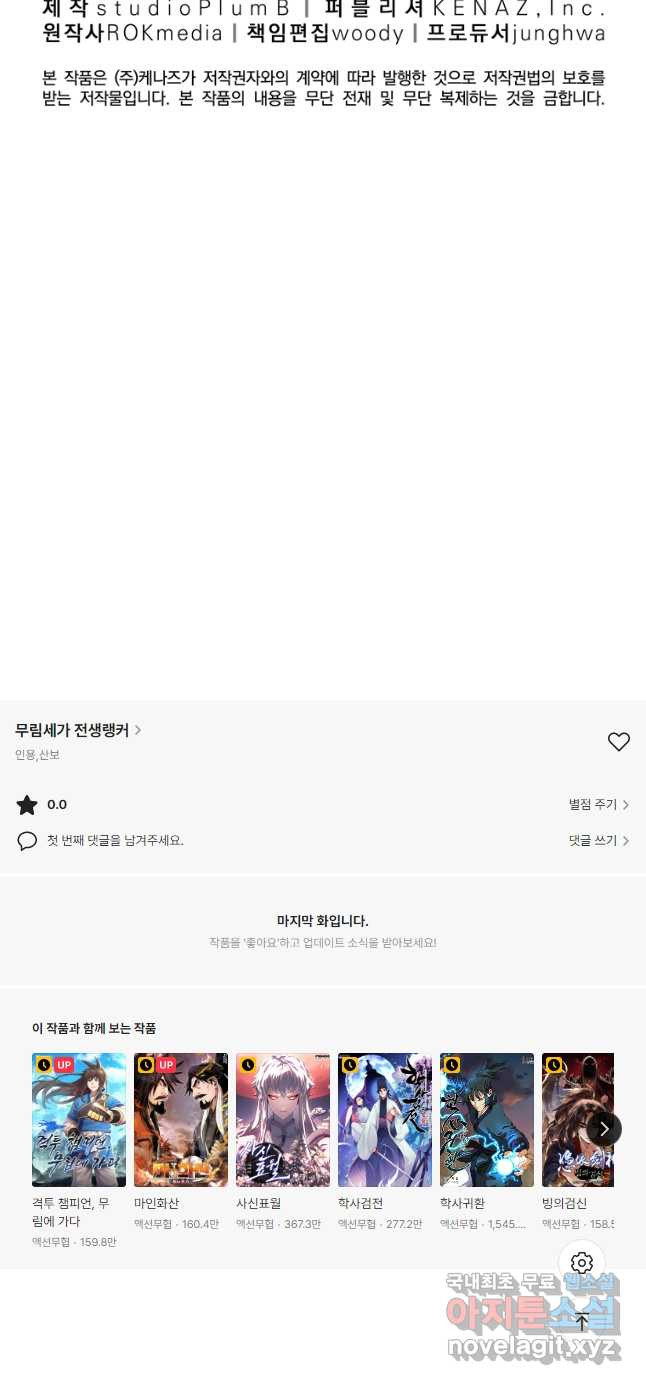This screenshot has width=646, height=1385.
Task: Open the 사신표월 webtoon card
Action: pyautogui.click(x=283, y=1120)
